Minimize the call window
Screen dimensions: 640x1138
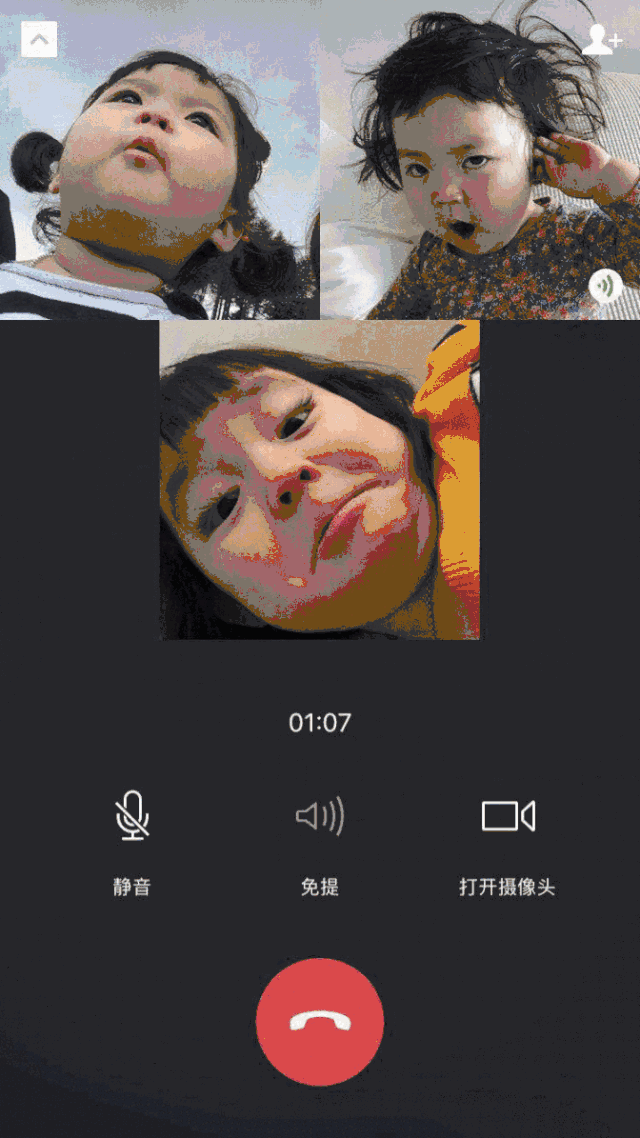click(x=39, y=40)
